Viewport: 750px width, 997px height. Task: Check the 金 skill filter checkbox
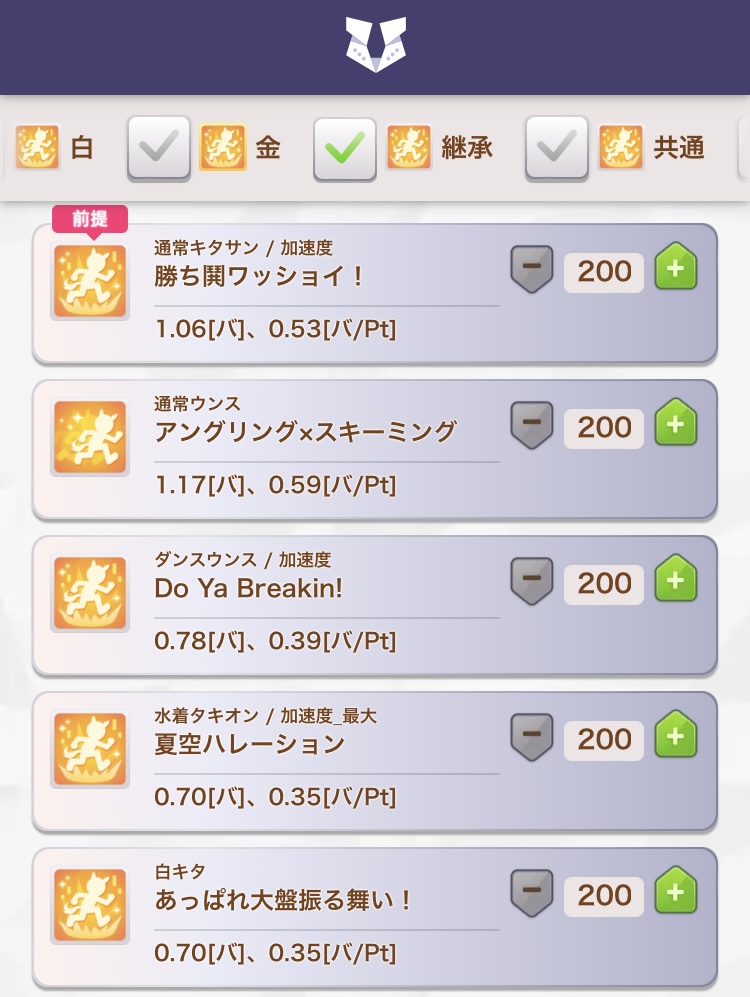159,148
